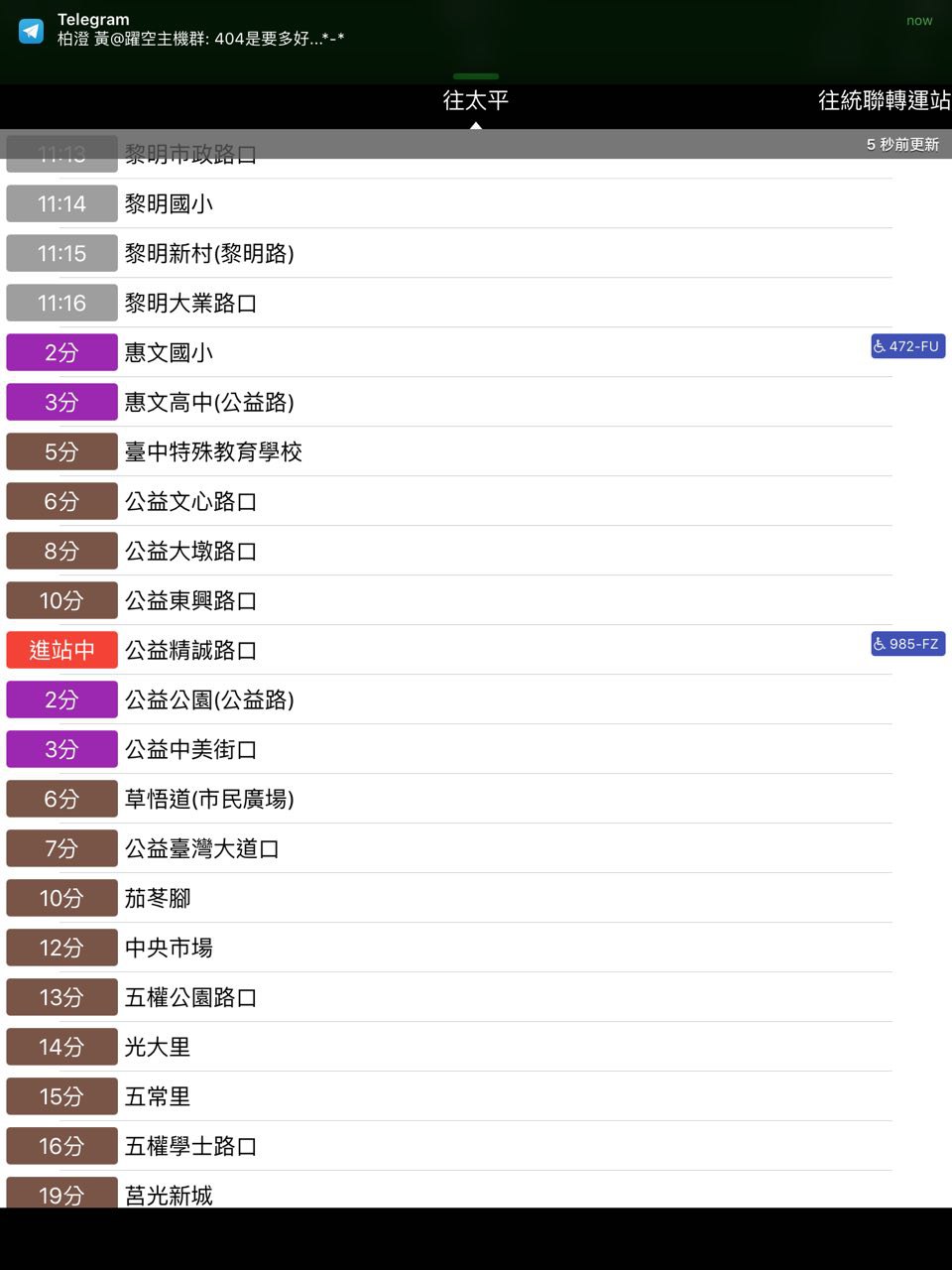
Task: Switch to the 往太平 direction tab
Action: click(x=476, y=100)
